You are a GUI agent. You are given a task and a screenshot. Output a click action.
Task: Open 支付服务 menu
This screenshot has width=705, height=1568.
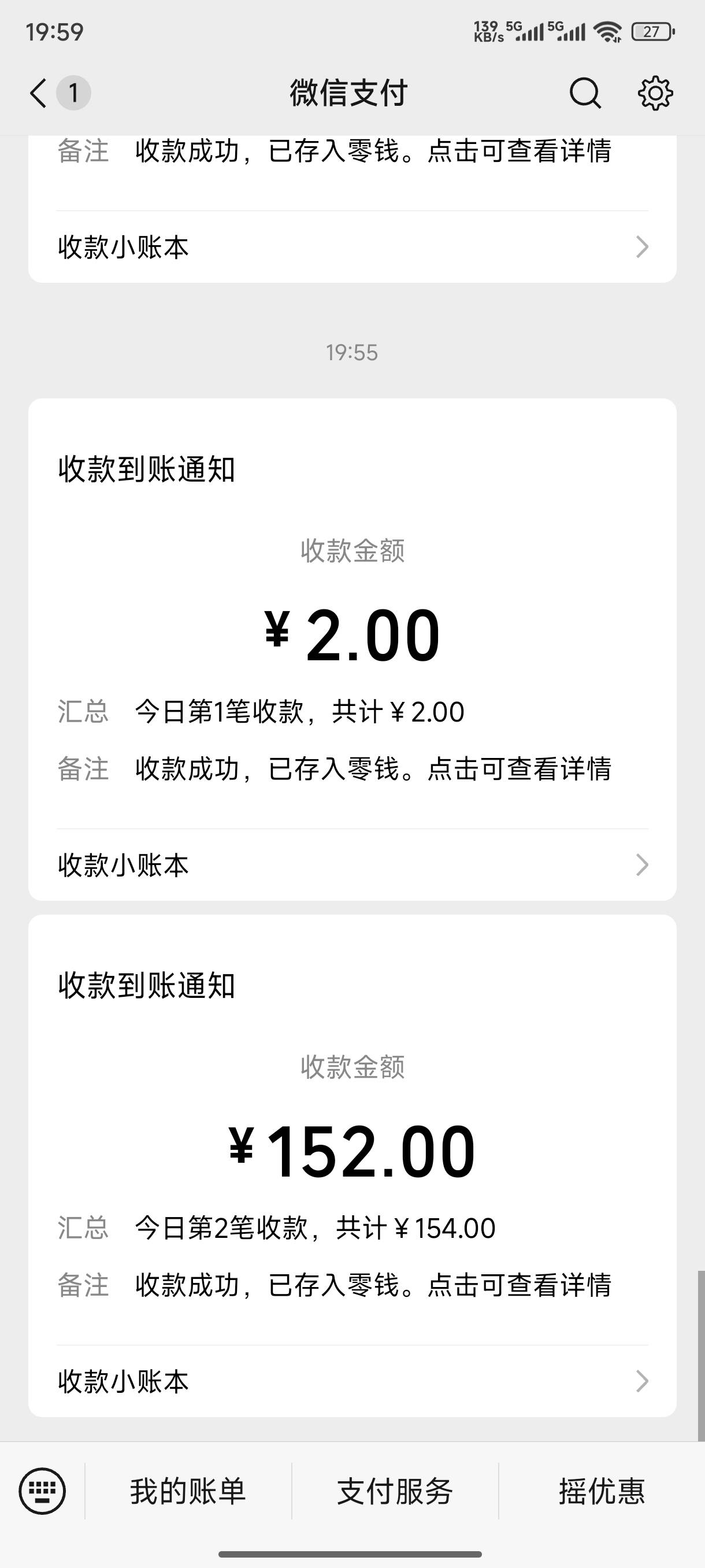tap(395, 1491)
